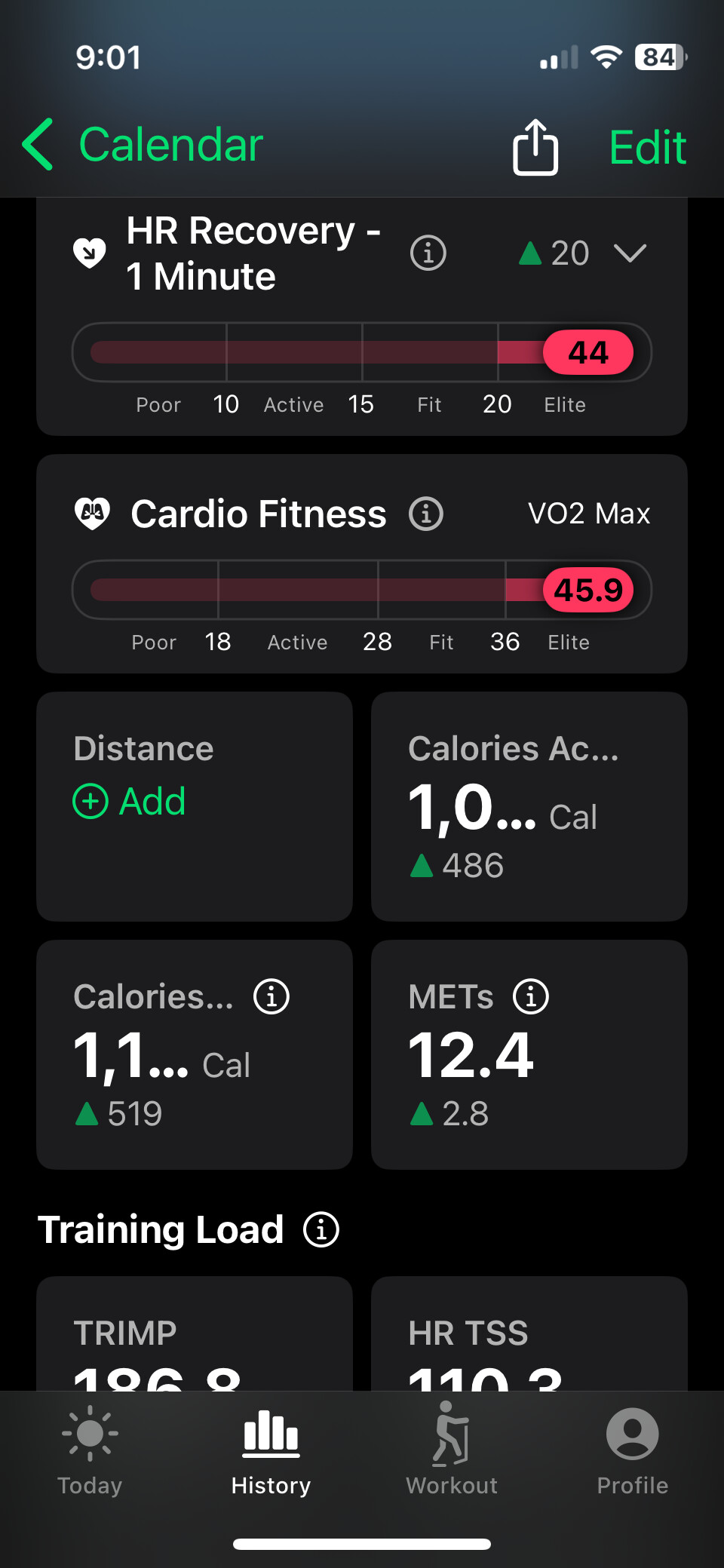View METs info details
The width and height of the screenshot is (724, 1568).
pos(531,997)
